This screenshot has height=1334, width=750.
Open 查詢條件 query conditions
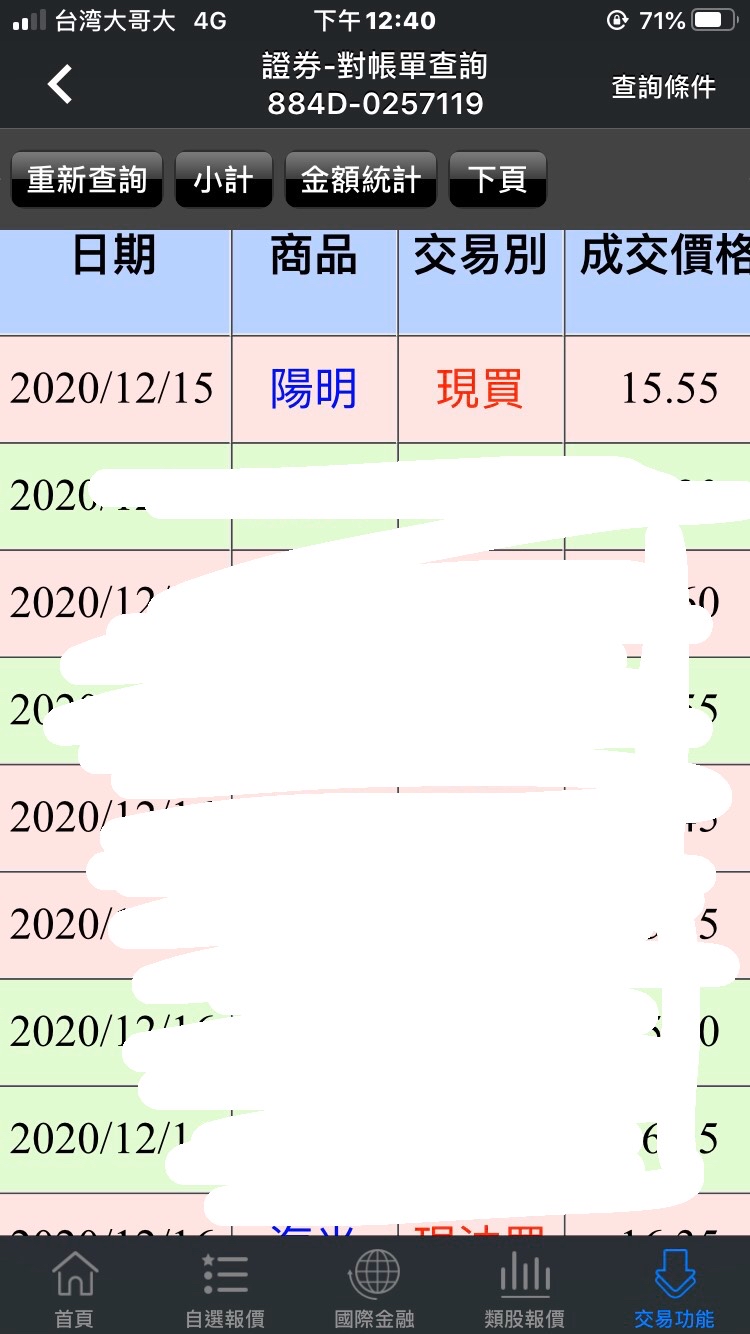[x=663, y=87]
